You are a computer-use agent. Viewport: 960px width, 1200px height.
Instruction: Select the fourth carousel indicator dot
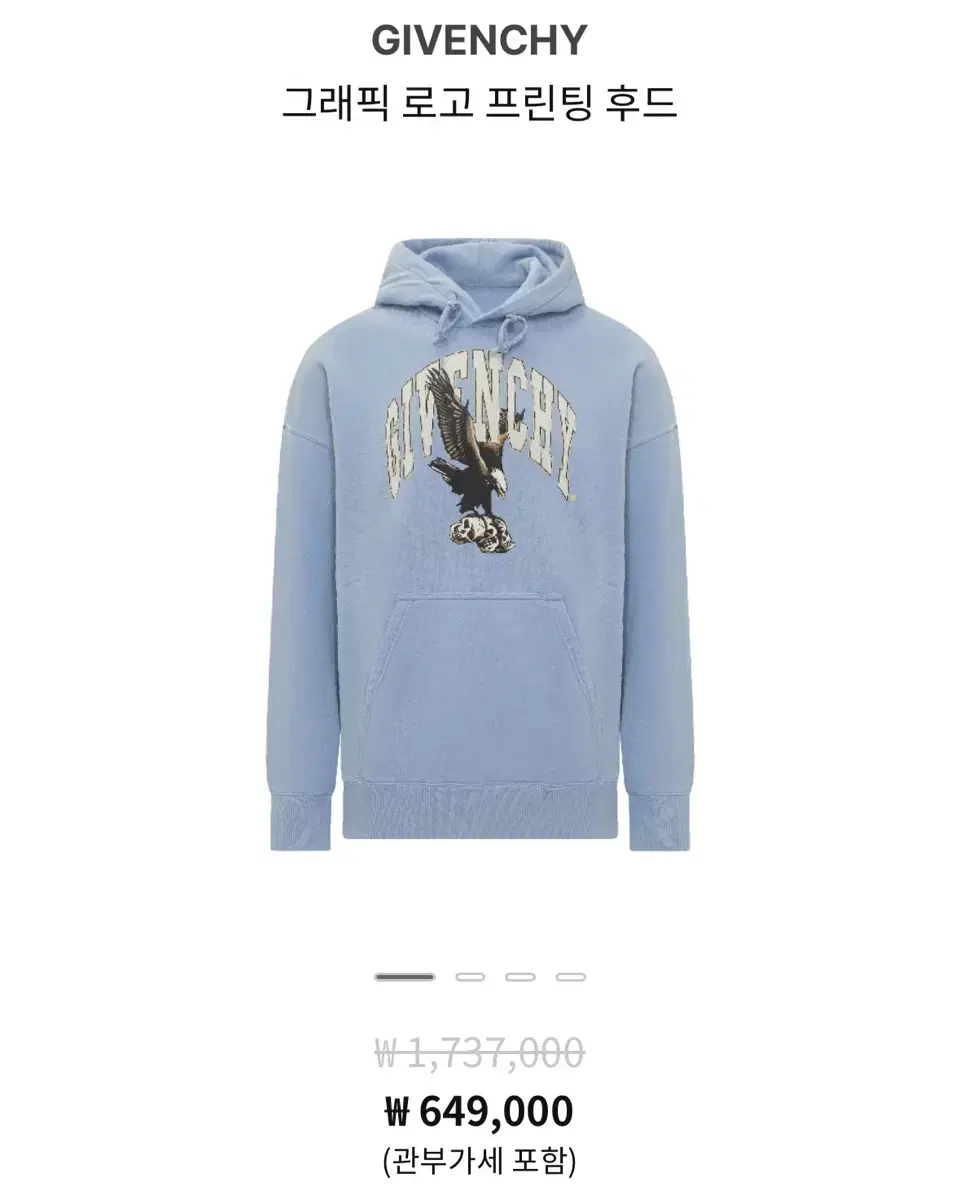570,978
